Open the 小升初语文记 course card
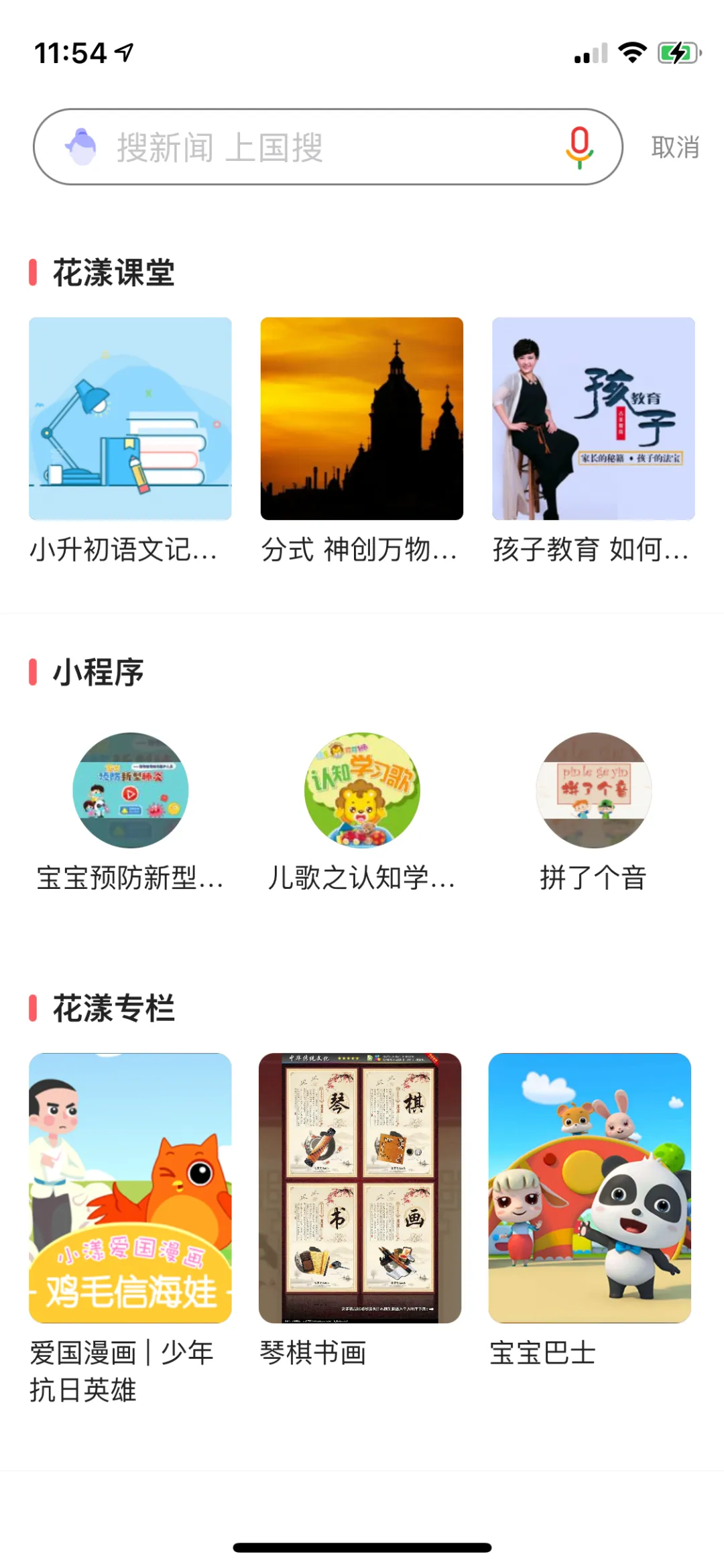Screen dimensions: 724x1568 click(130, 419)
